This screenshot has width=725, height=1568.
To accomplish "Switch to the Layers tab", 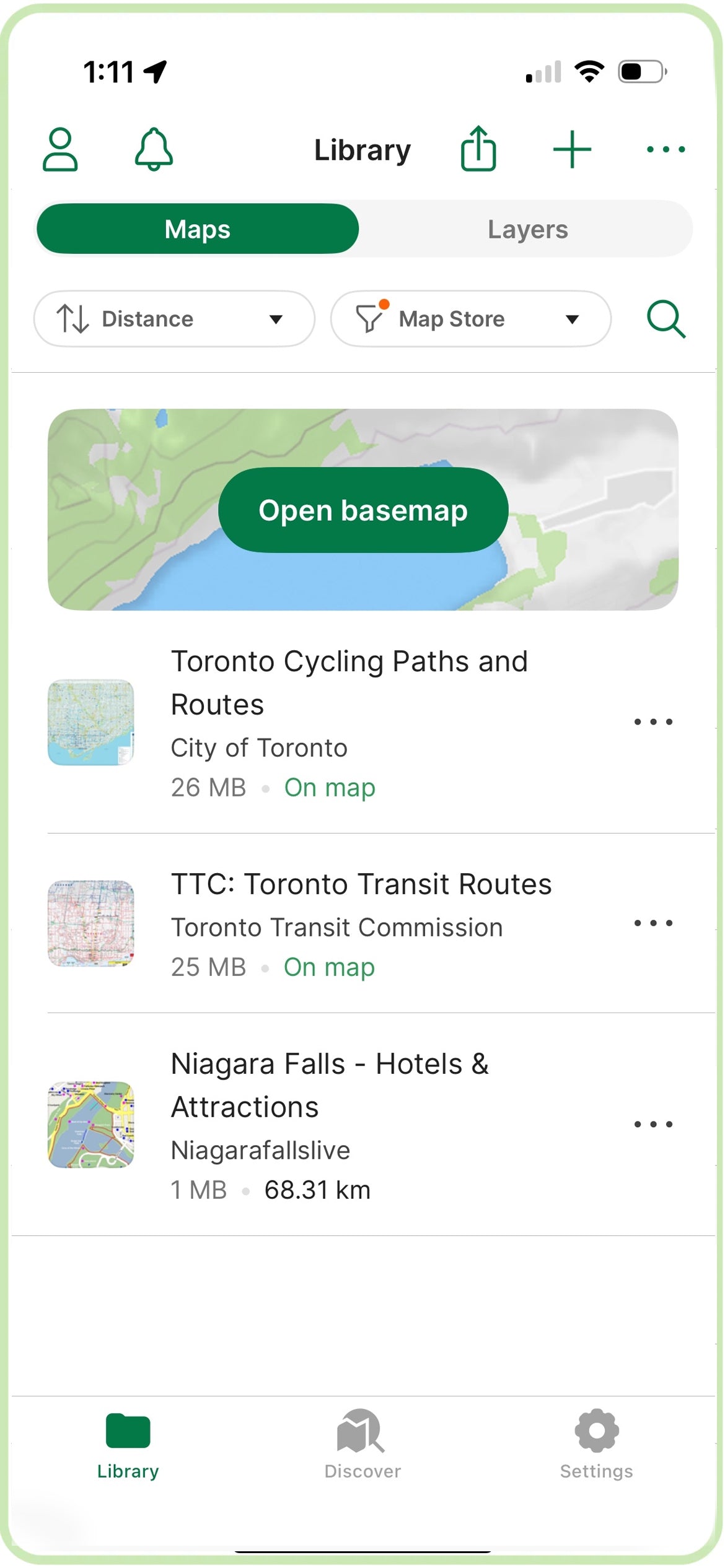I will coord(527,229).
